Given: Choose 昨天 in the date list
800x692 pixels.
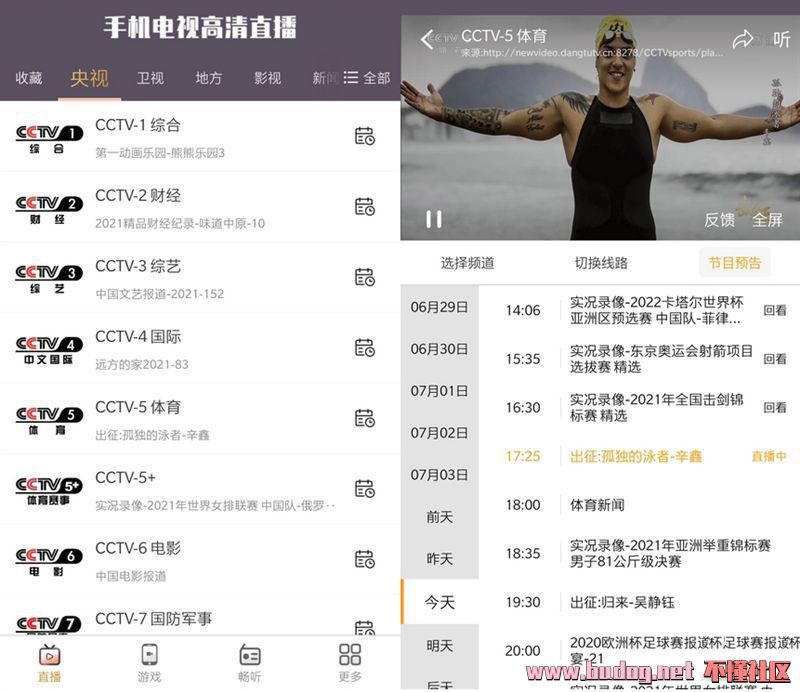Looking at the screenshot, I should click(x=440, y=559).
